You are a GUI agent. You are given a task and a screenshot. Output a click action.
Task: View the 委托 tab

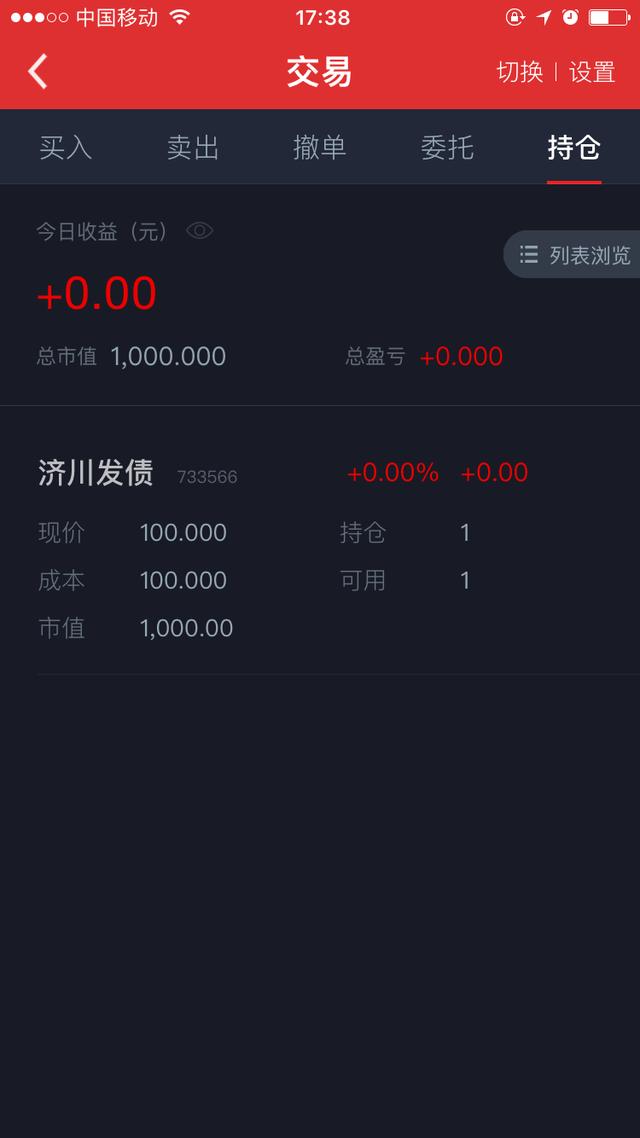click(x=447, y=148)
